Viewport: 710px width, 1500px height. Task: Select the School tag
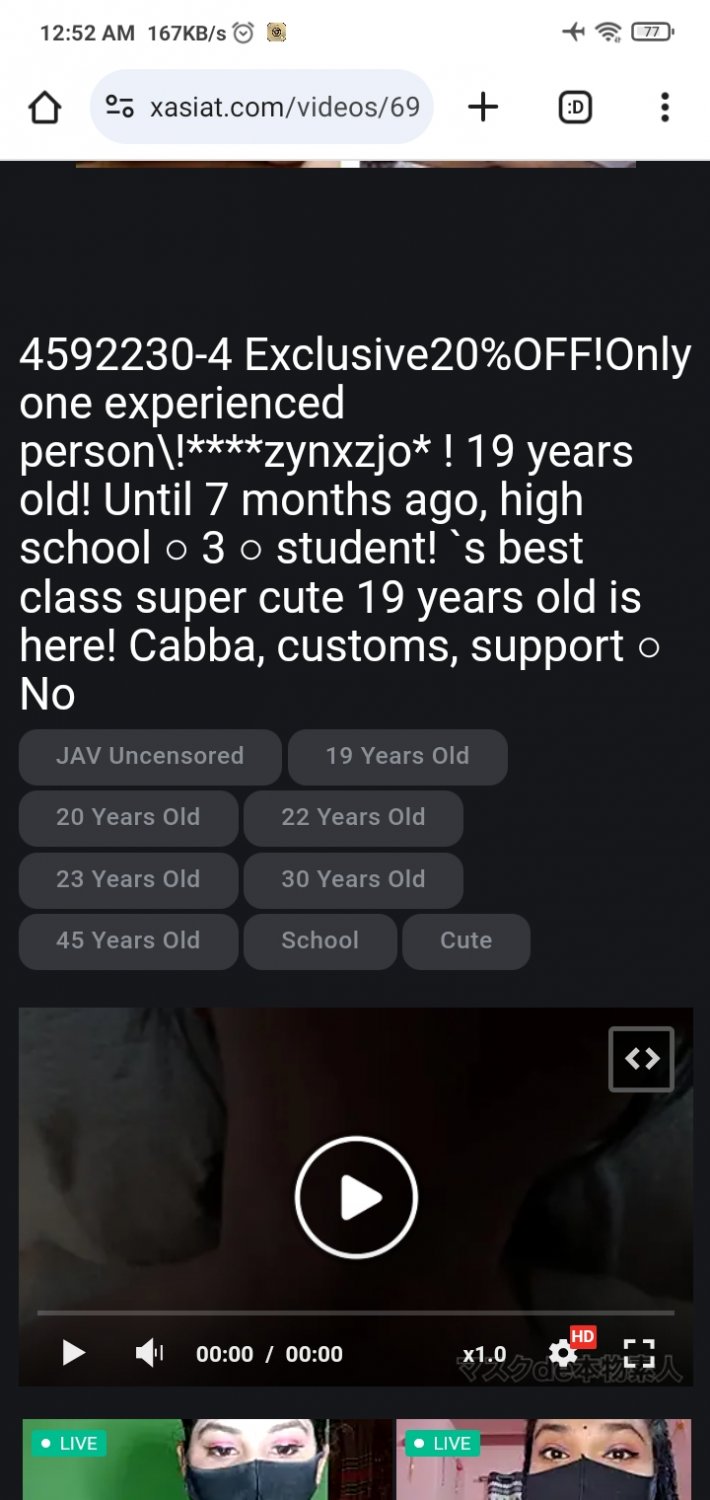coord(320,941)
